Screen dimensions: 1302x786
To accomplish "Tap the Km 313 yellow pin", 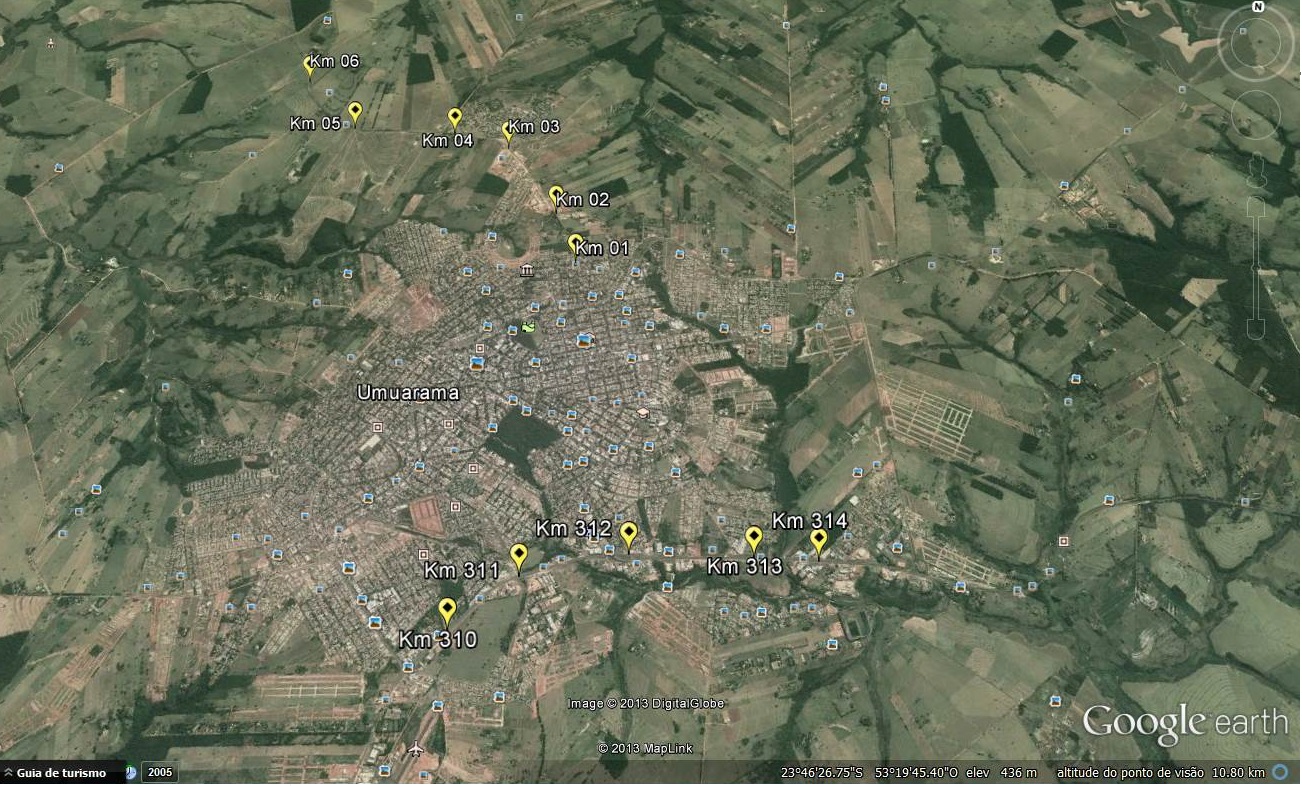I will (x=754, y=538).
